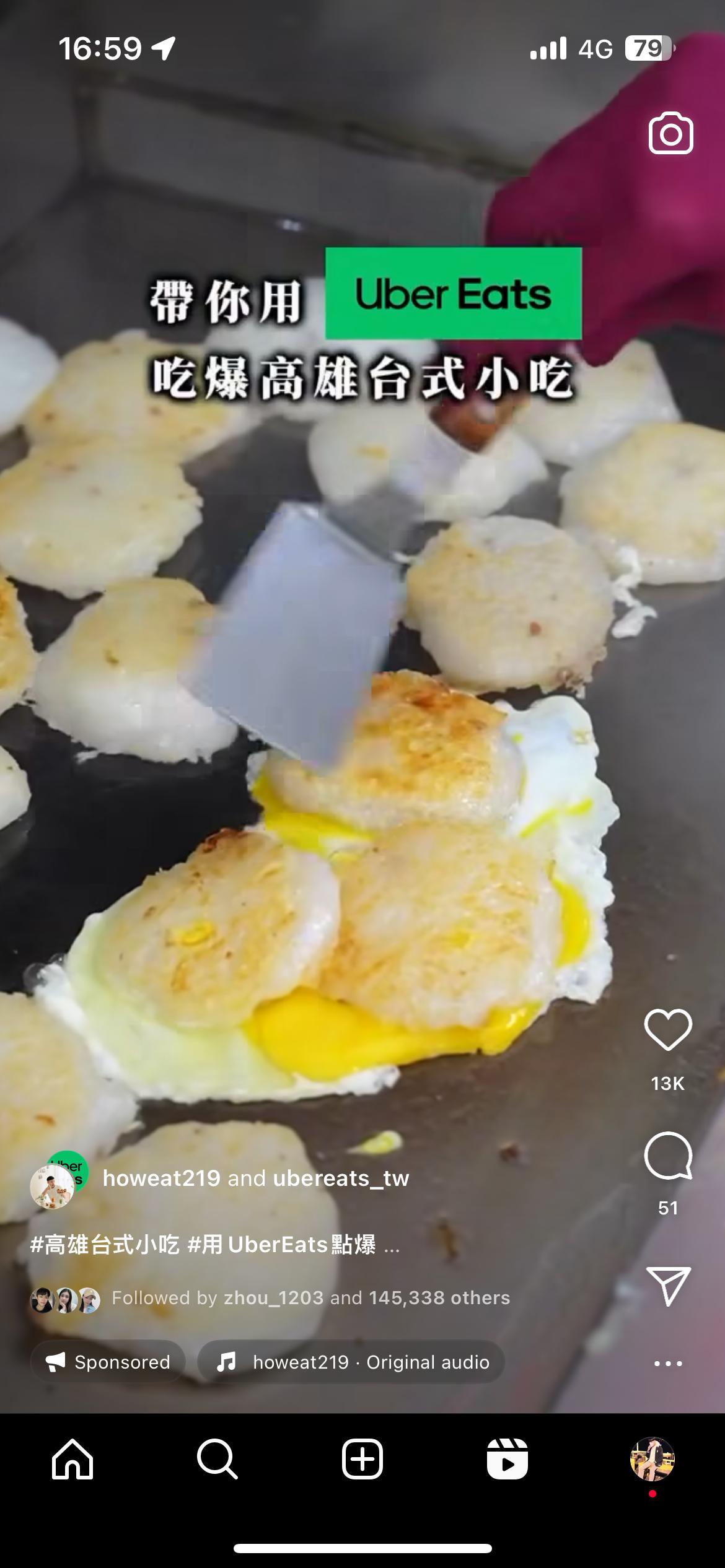This screenshot has width=725, height=1568.
Task: Create a new post with plus button
Action: 362,1460
